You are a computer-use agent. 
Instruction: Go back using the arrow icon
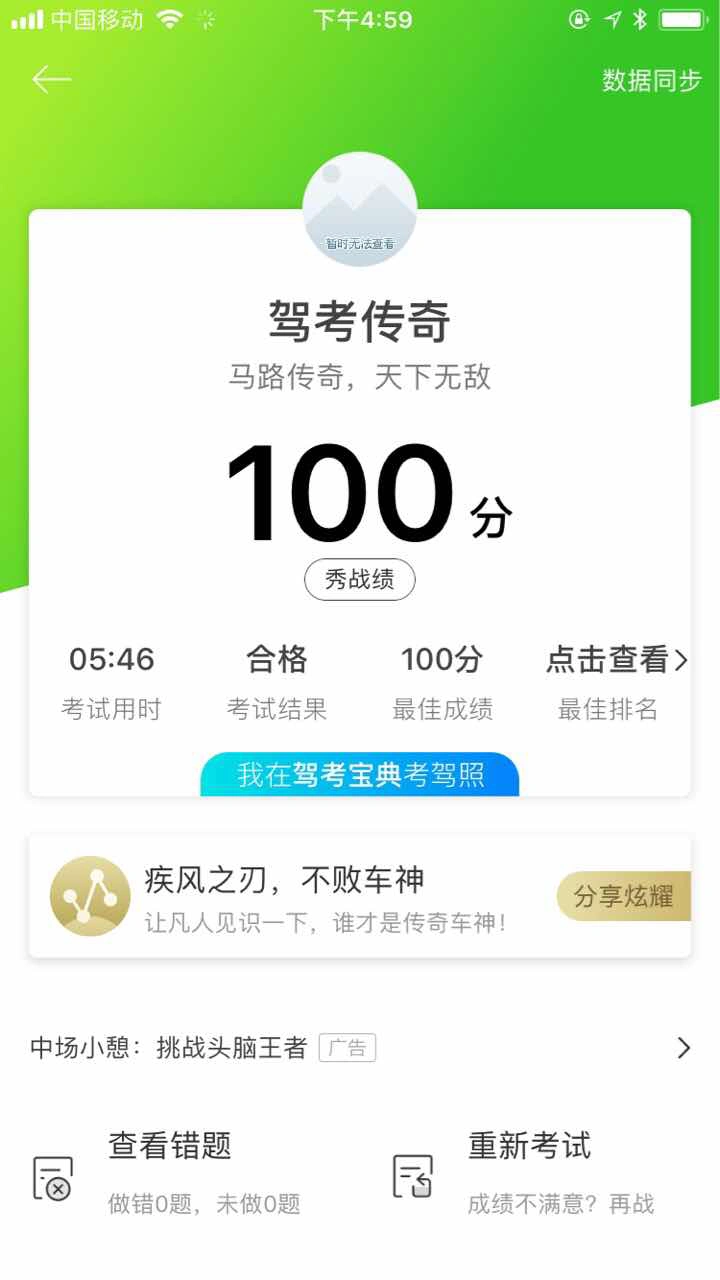pos(51,80)
